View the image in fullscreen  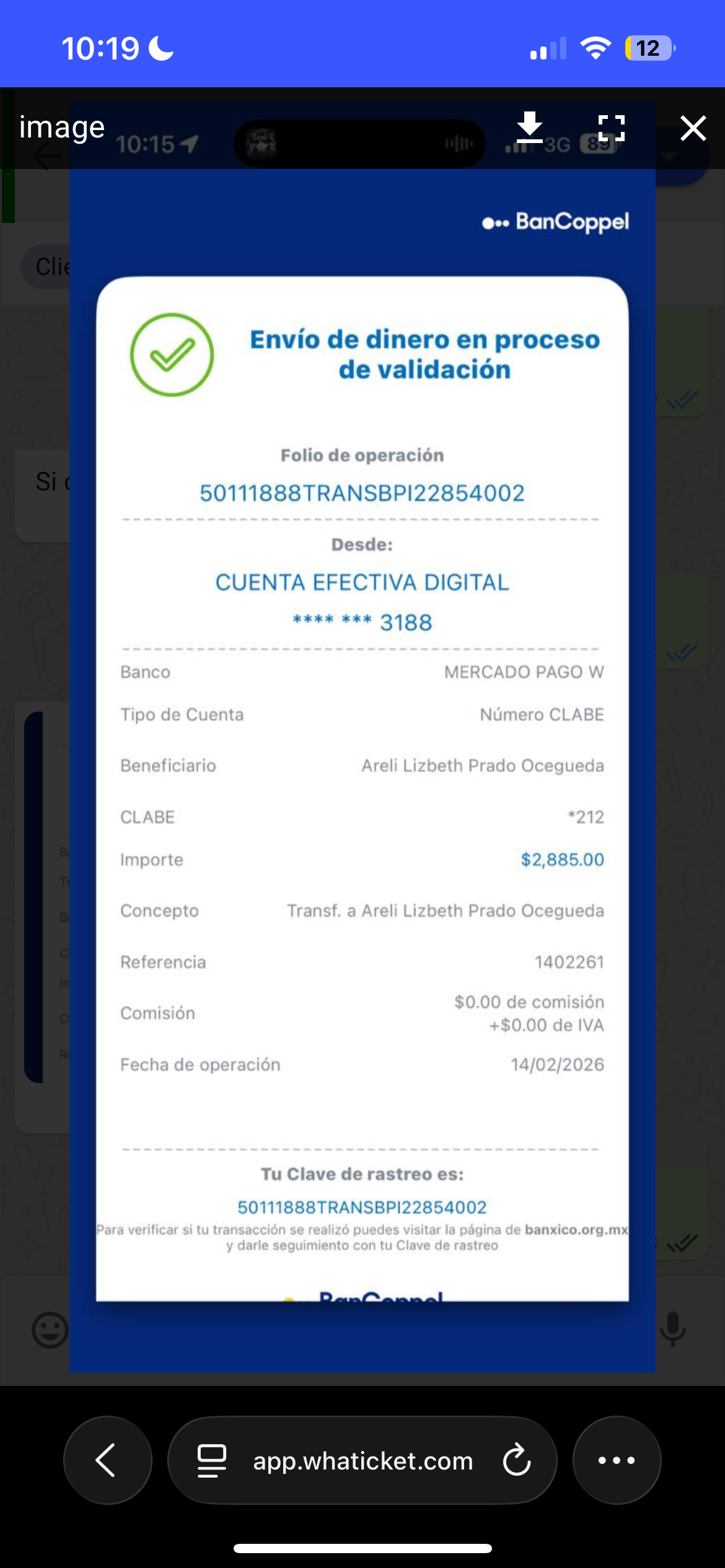[611, 128]
